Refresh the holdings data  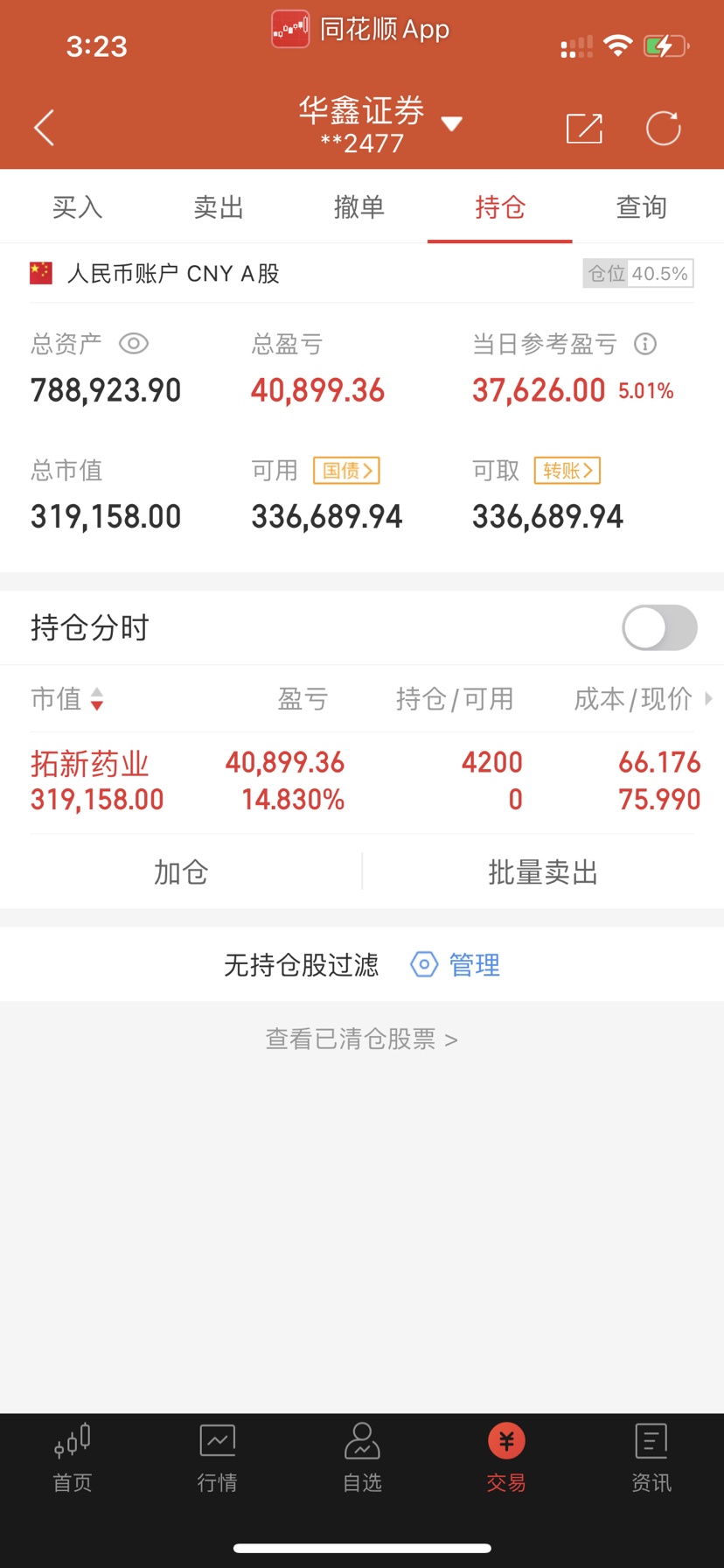coord(663,128)
